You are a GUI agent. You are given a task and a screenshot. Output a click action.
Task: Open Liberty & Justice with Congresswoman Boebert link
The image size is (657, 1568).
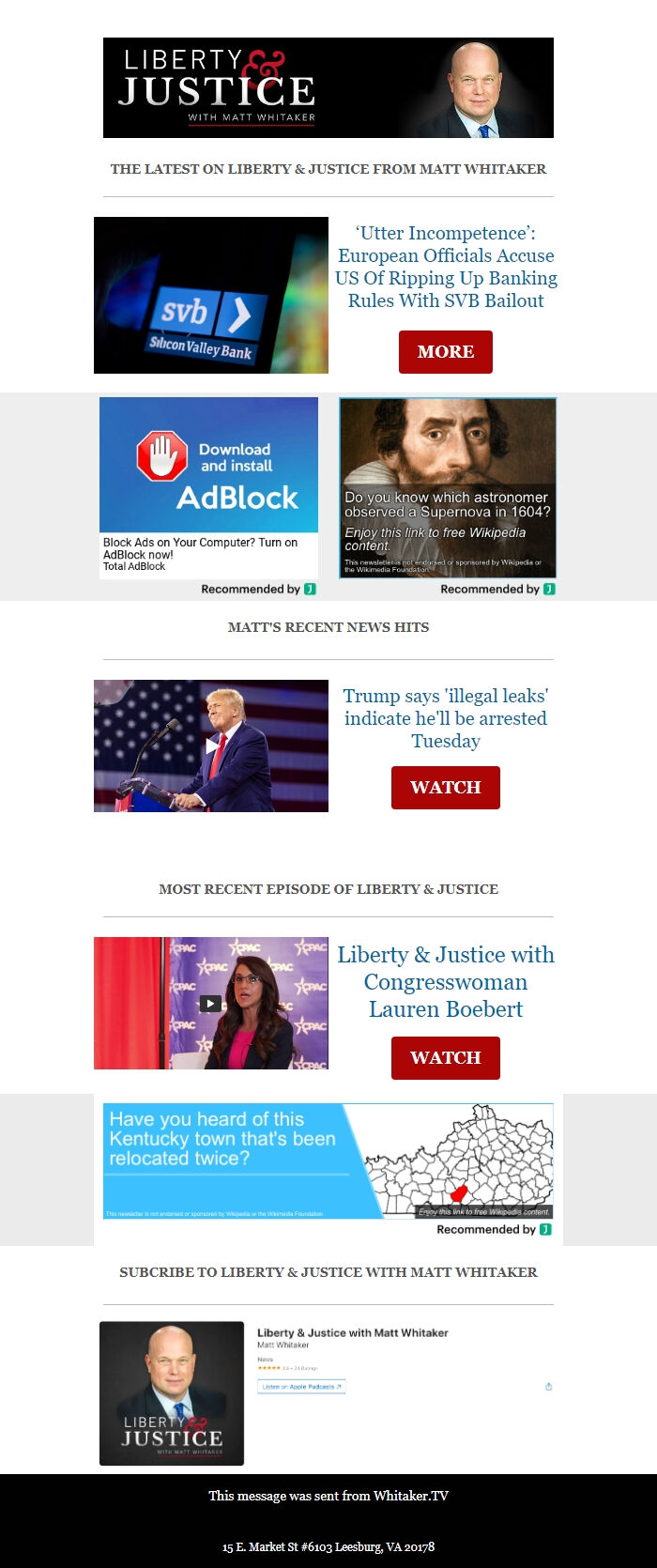coord(446,982)
